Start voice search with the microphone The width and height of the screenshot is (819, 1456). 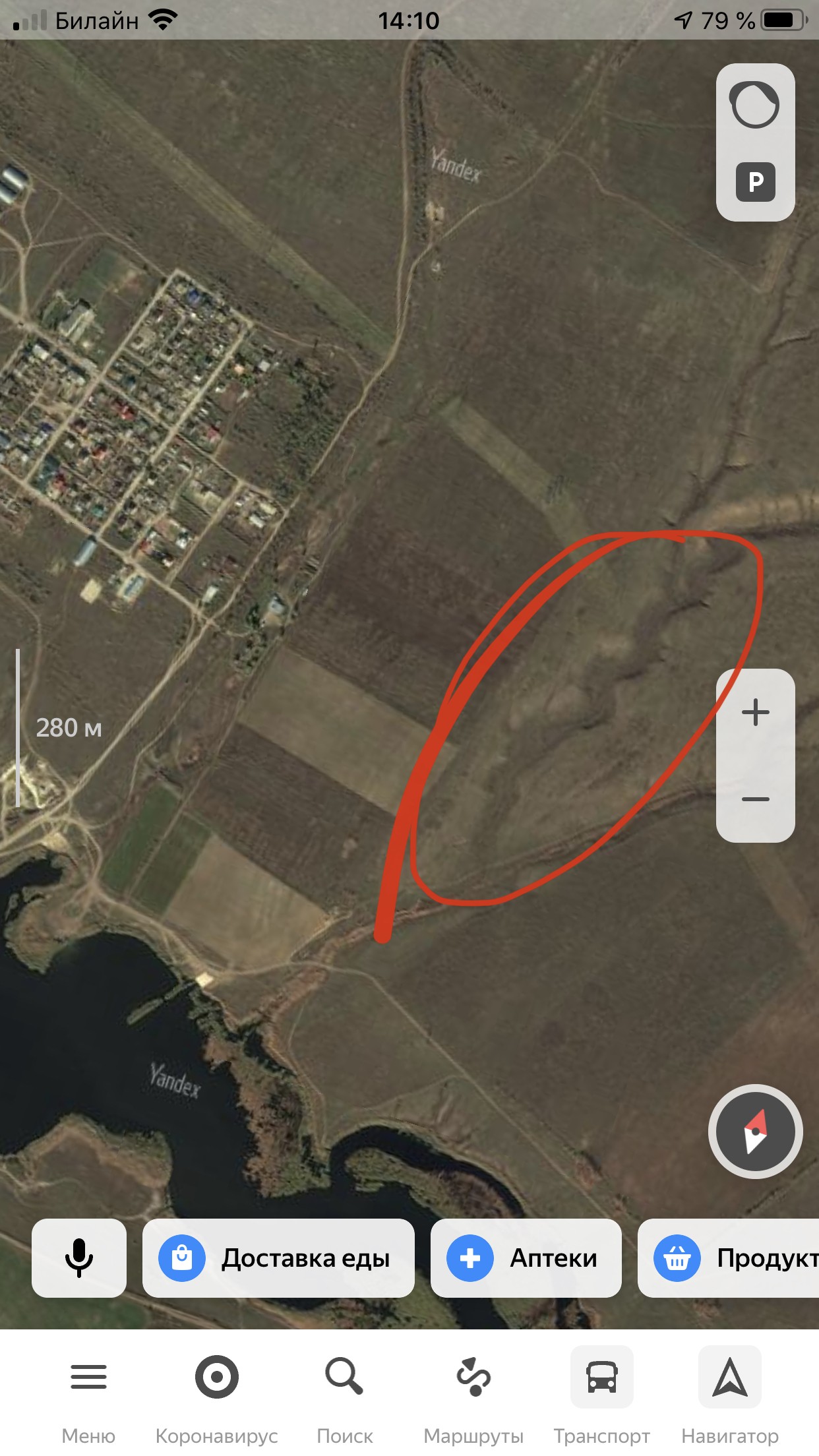pos(79,1258)
